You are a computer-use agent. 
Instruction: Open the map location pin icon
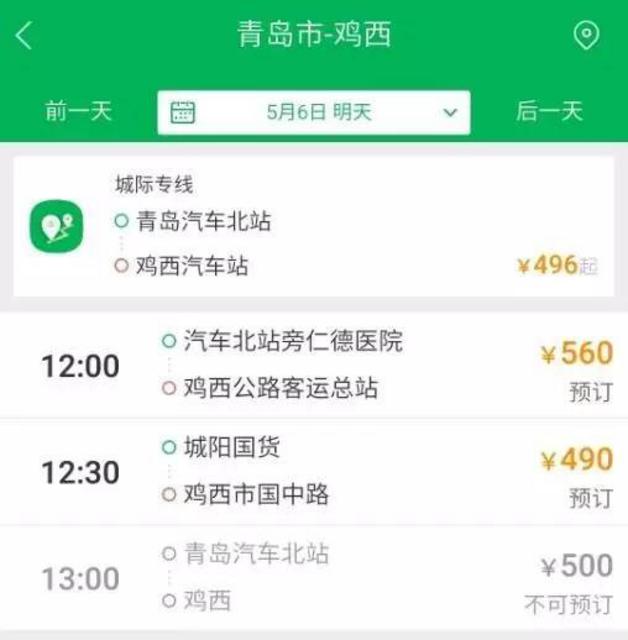point(585,36)
